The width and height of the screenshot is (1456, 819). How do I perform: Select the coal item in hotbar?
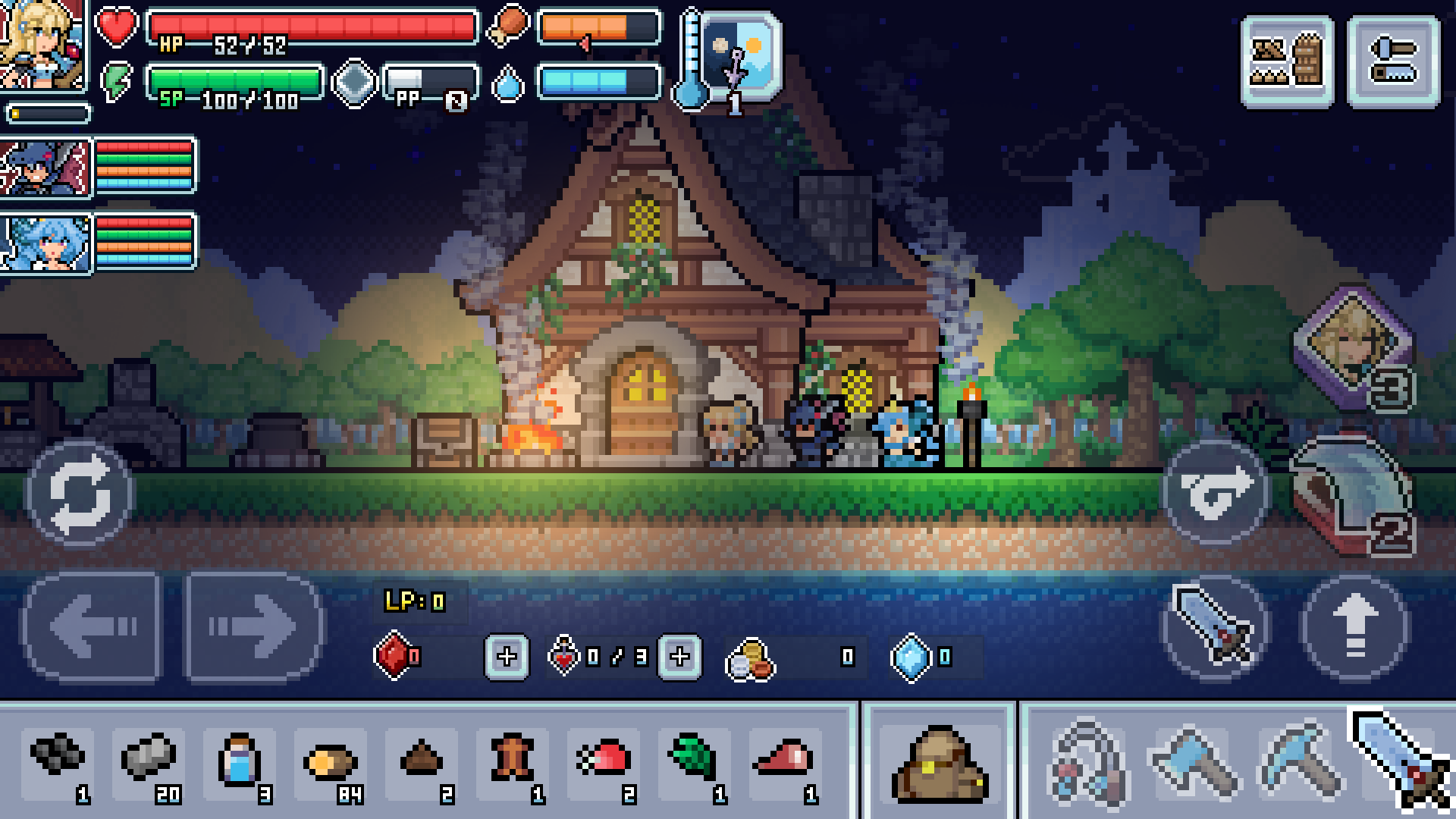58,761
